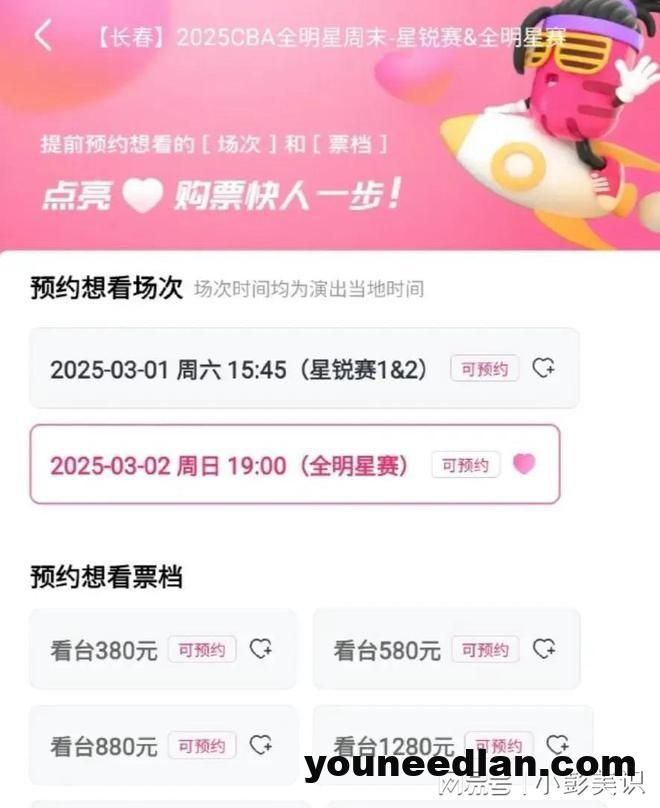Tap the heart icon on 看台380元

[x=260, y=649]
